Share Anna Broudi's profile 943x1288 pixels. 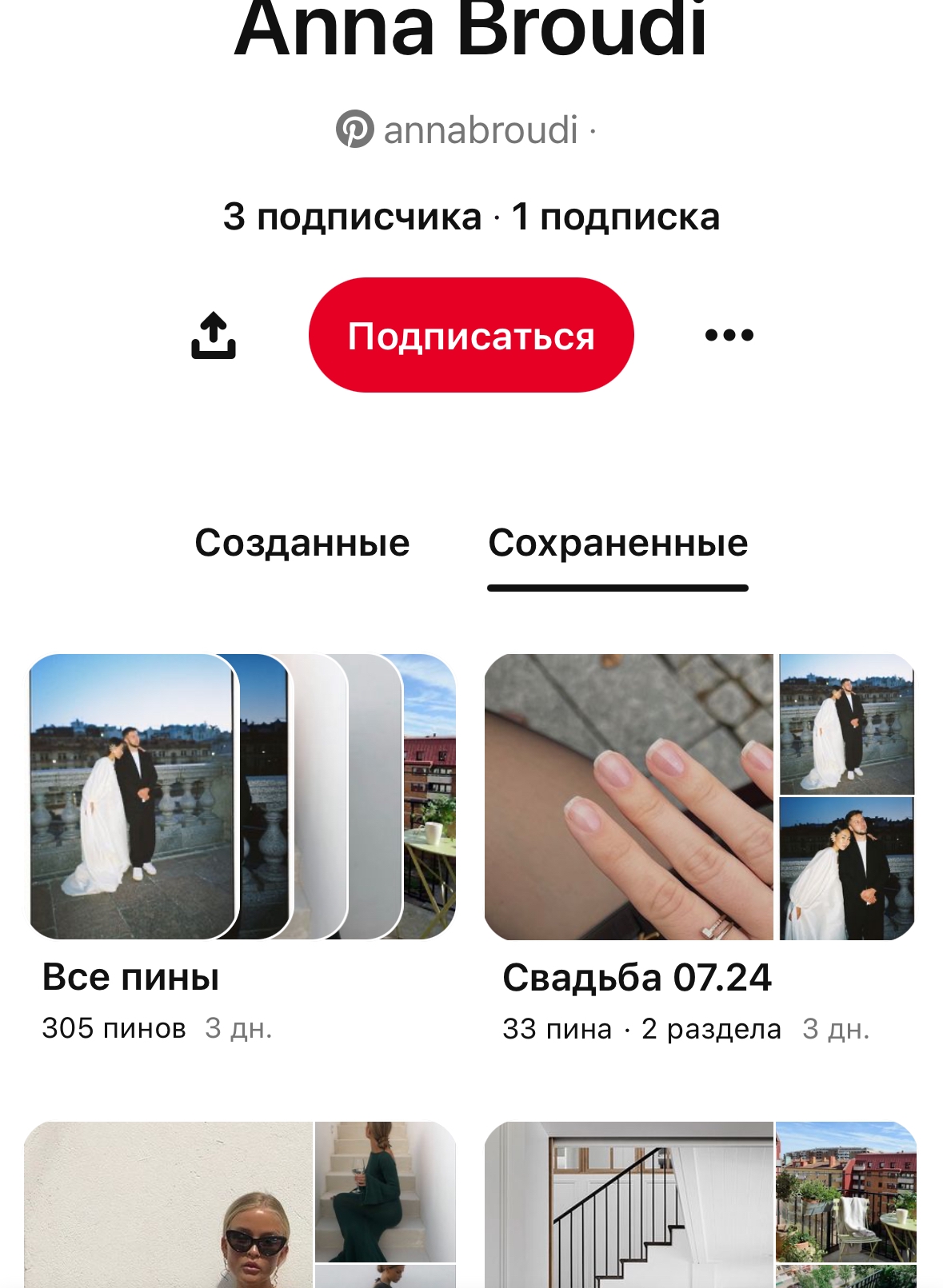click(x=214, y=336)
